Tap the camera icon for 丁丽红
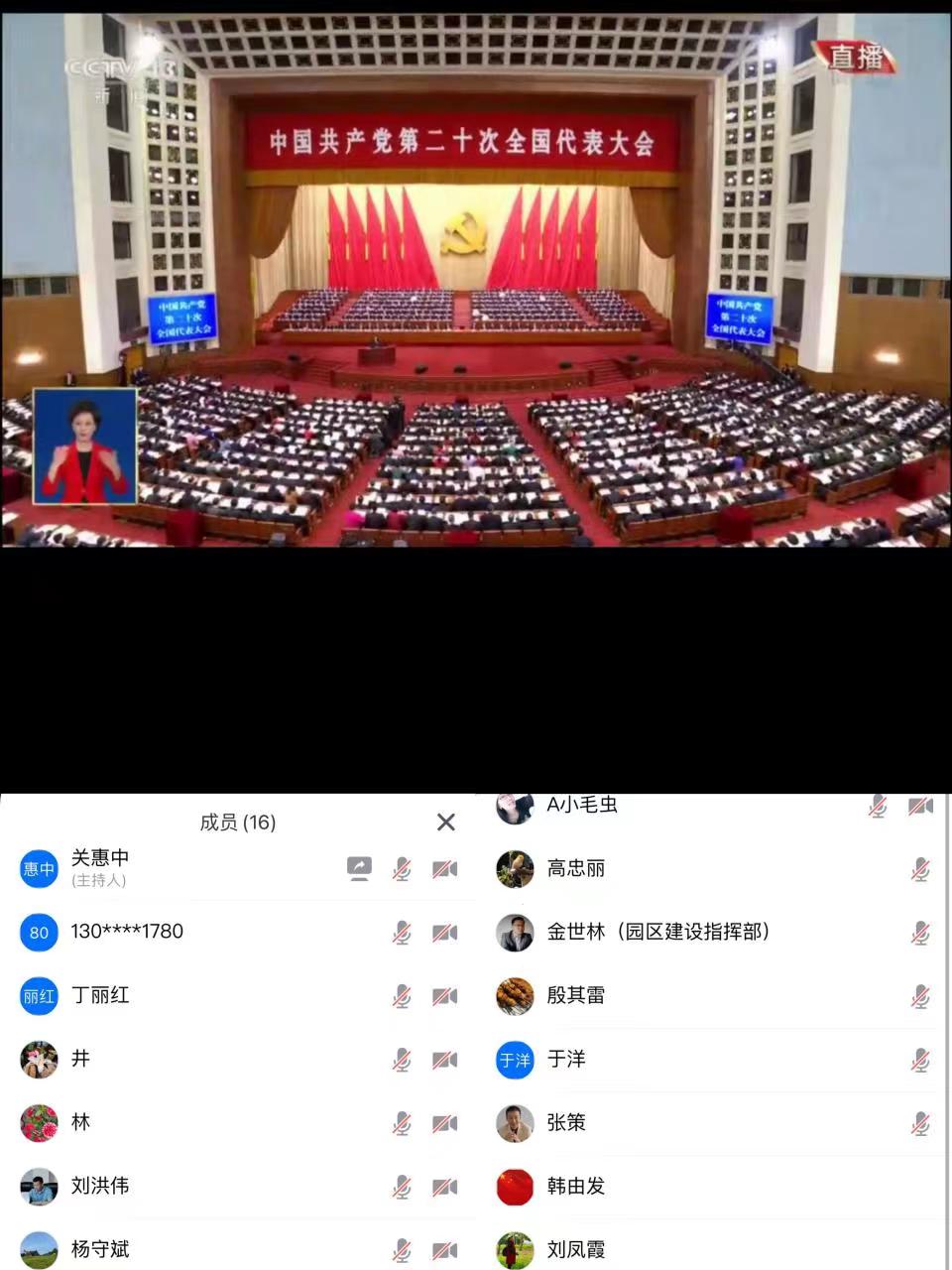This screenshot has width=952, height=1270. coord(444,996)
